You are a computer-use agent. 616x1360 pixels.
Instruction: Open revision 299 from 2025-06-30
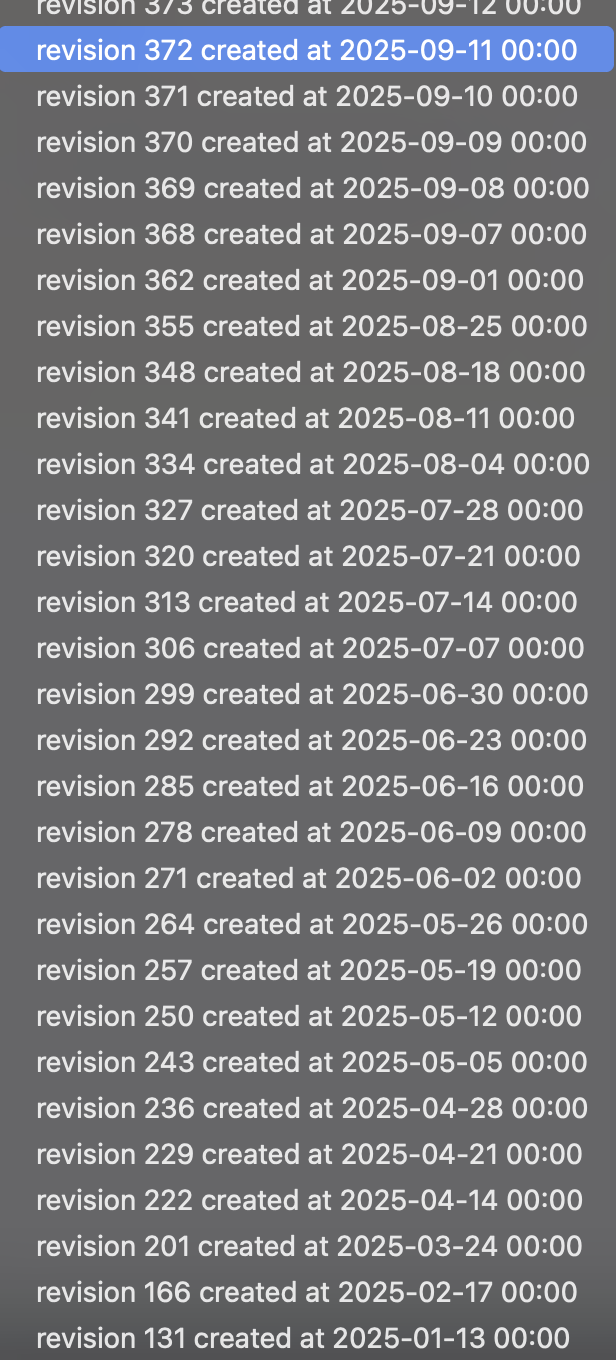(x=306, y=694)
